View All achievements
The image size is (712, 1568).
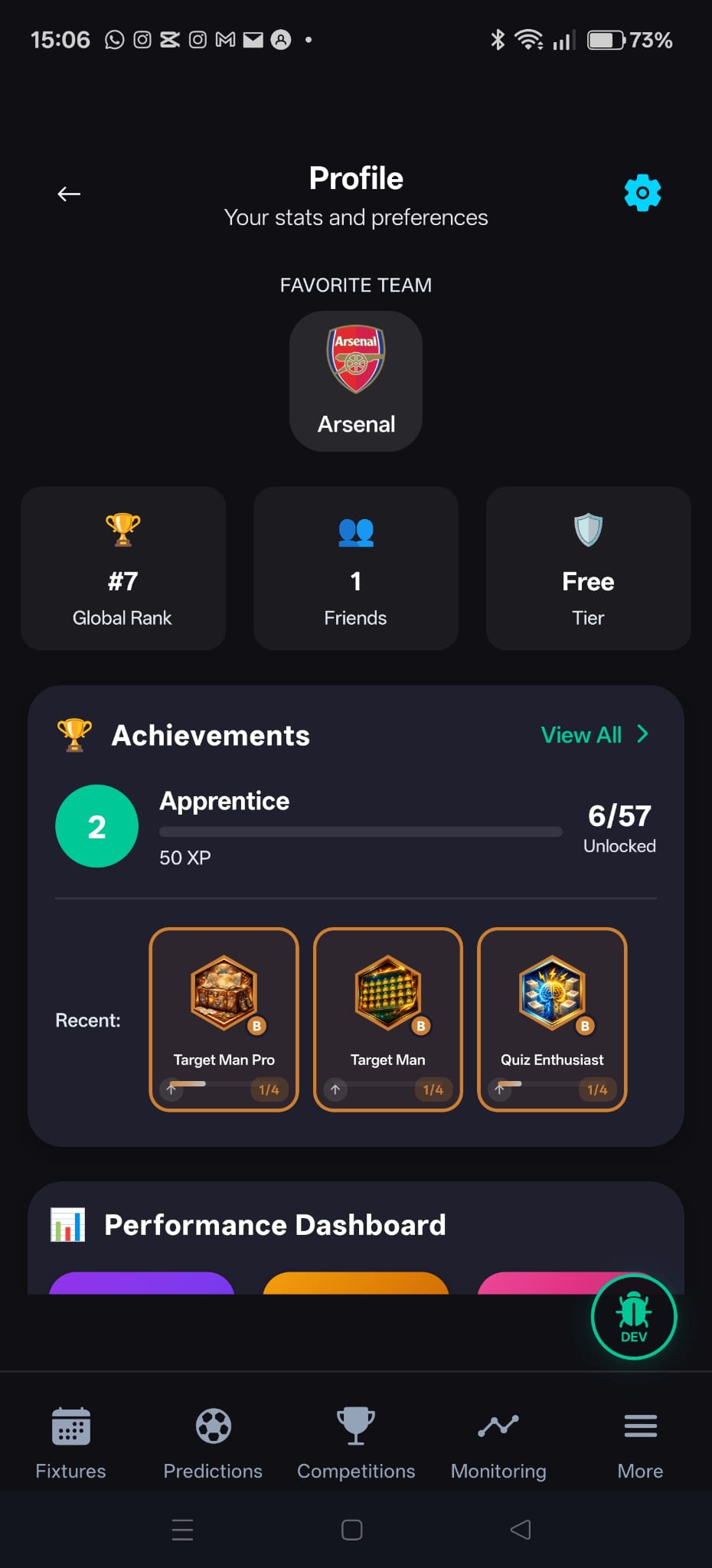[x=594, y=735]
